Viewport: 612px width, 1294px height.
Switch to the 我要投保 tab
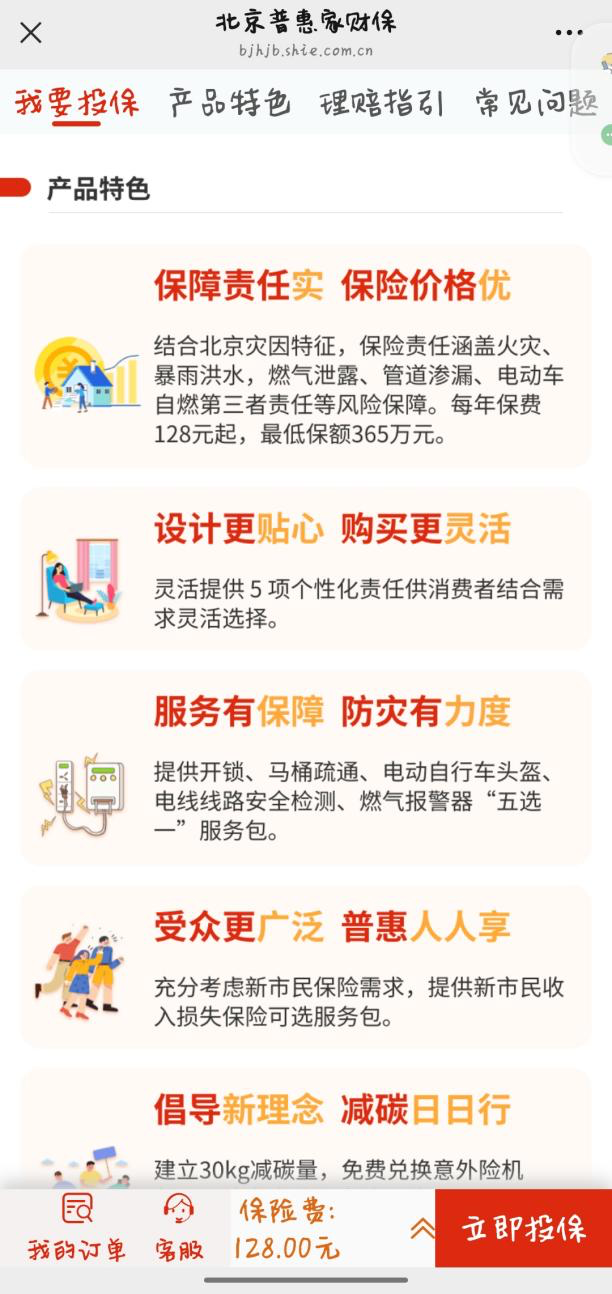coord(77,103)
